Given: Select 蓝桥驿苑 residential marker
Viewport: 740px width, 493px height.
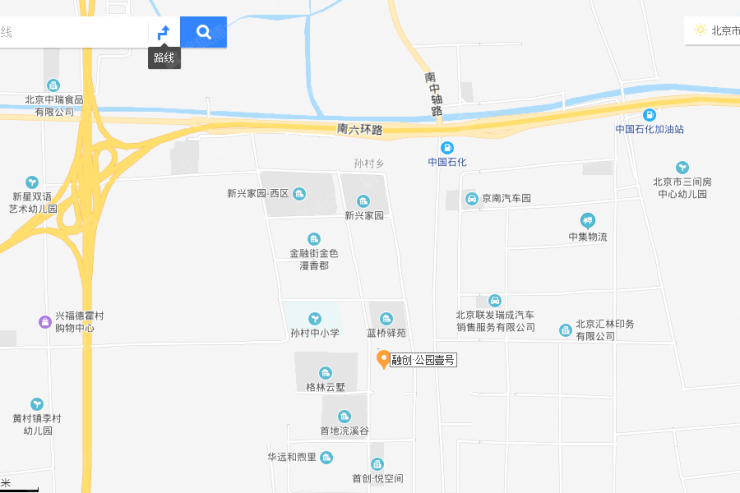Looking at the screenshot, I should click(386, 318).
